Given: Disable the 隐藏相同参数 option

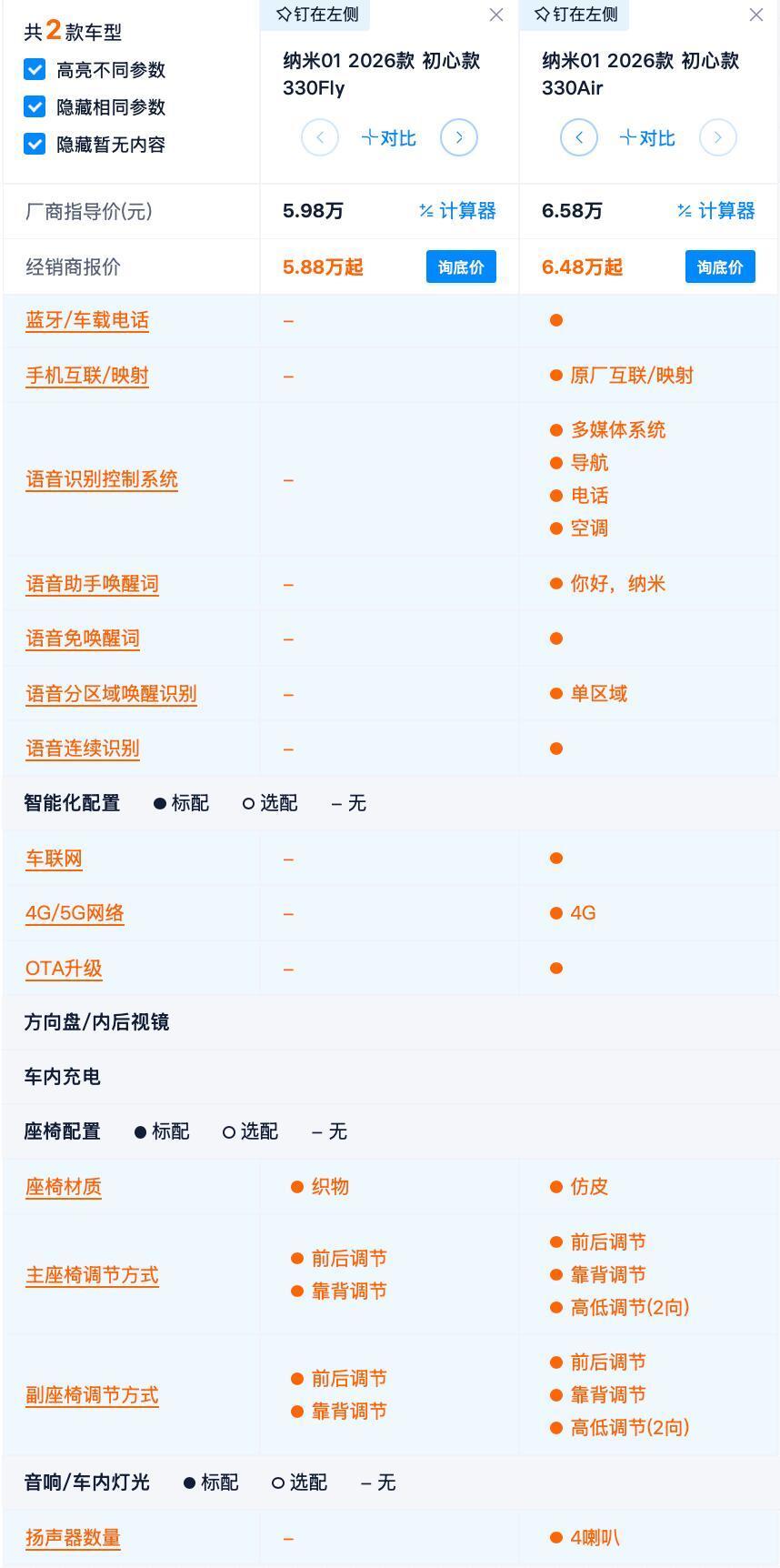Looking at the screenshot, I should [35, 106].
